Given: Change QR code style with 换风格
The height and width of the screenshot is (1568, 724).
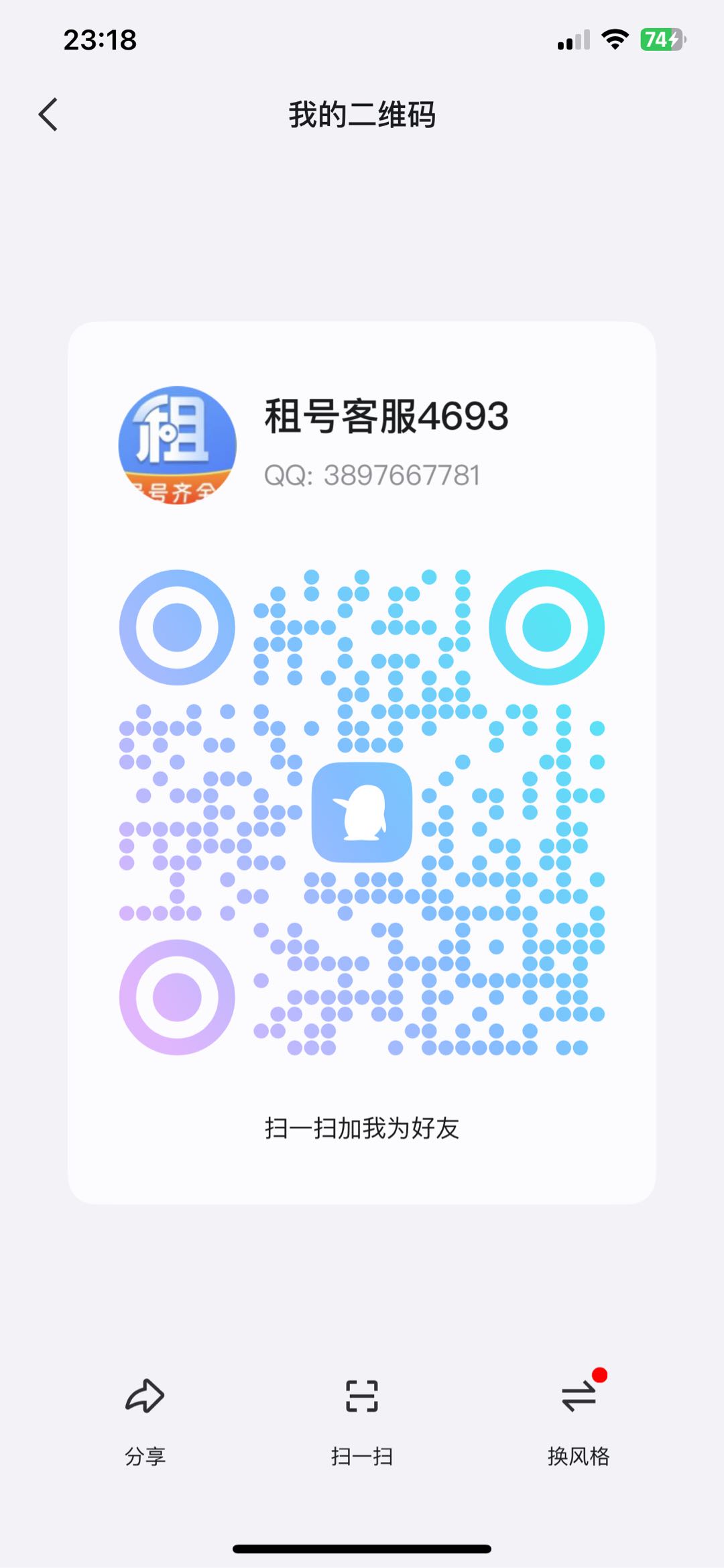Looking at the screenshot, I should coord(579,1415).
